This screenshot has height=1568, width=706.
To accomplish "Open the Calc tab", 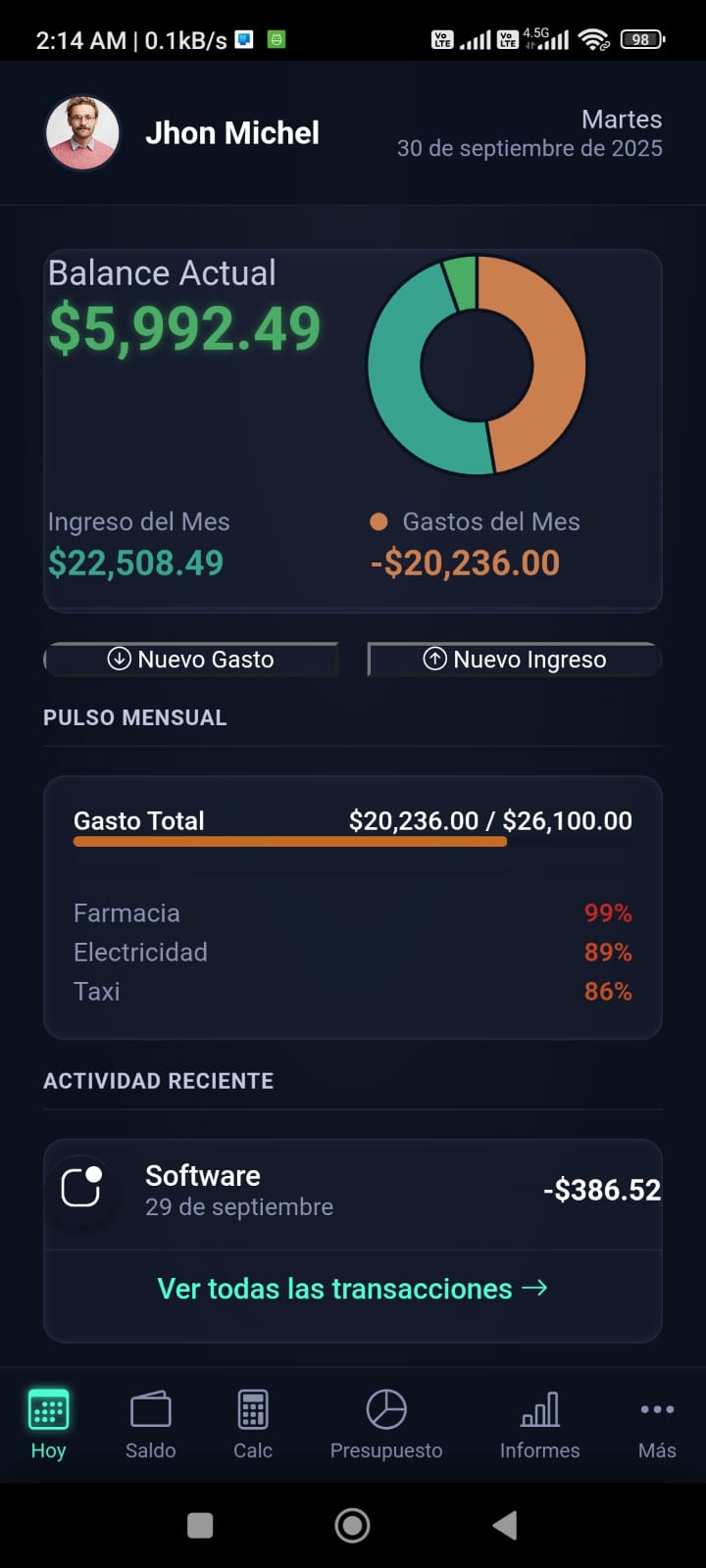I will pyautogui.click(x=253, y=1424).
